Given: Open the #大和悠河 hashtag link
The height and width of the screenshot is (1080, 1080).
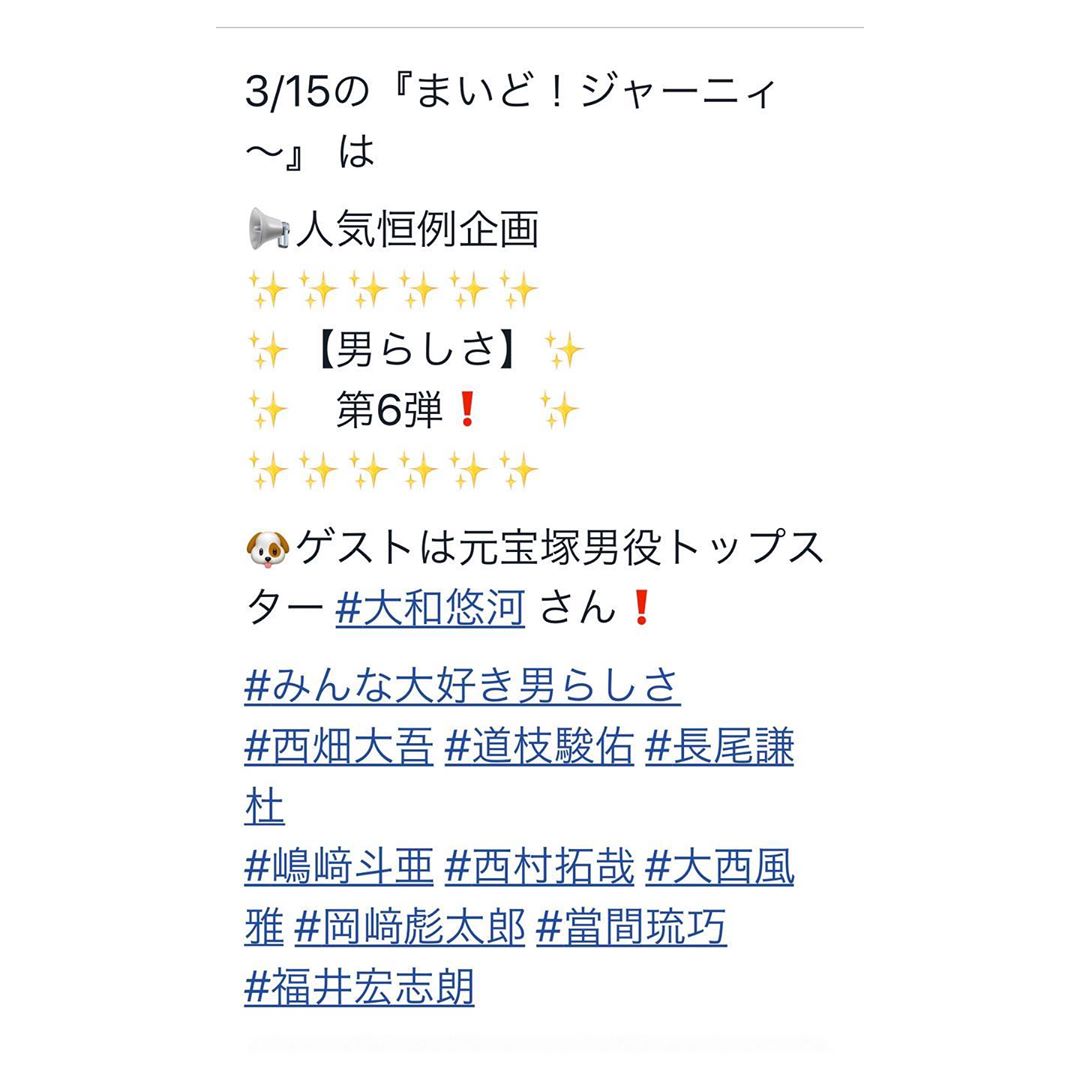Looking at the screenshot, I should [x=430, y=608].
